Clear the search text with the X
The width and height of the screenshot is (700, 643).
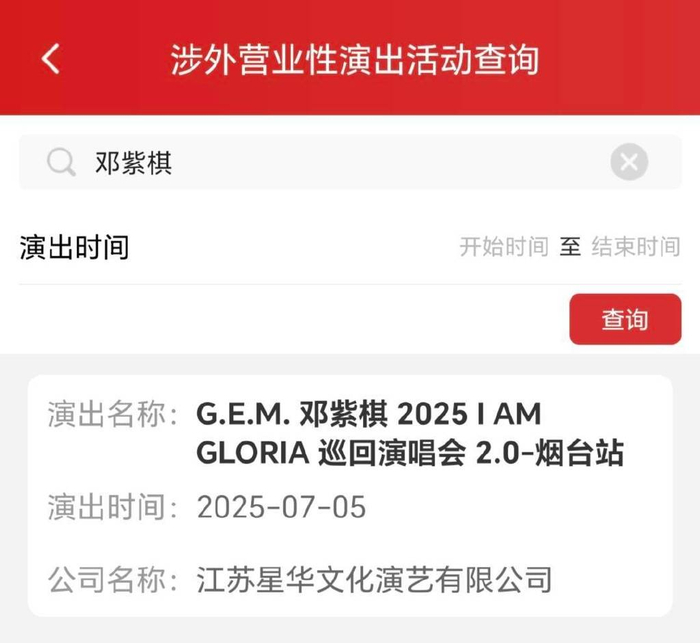tap(629, 162)
